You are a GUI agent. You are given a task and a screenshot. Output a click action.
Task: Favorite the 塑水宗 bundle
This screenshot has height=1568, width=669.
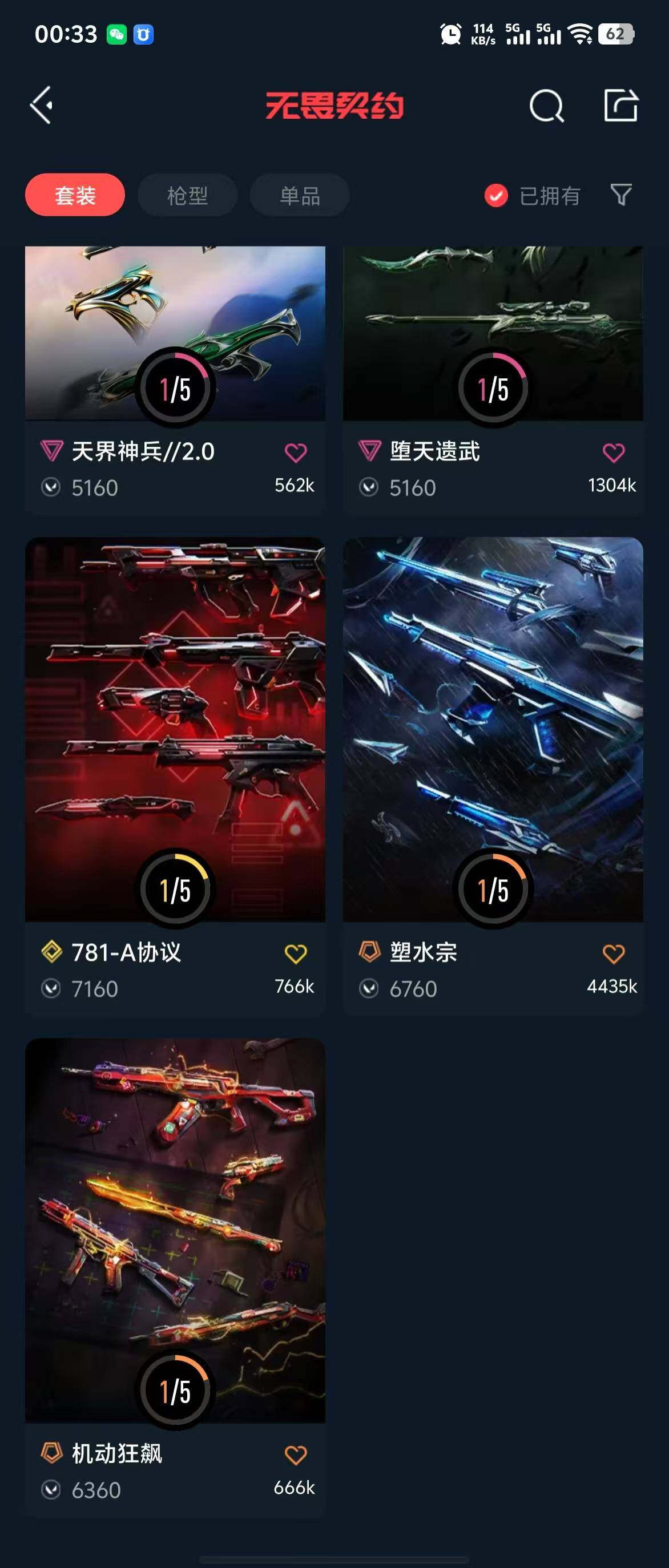[614, 954]
